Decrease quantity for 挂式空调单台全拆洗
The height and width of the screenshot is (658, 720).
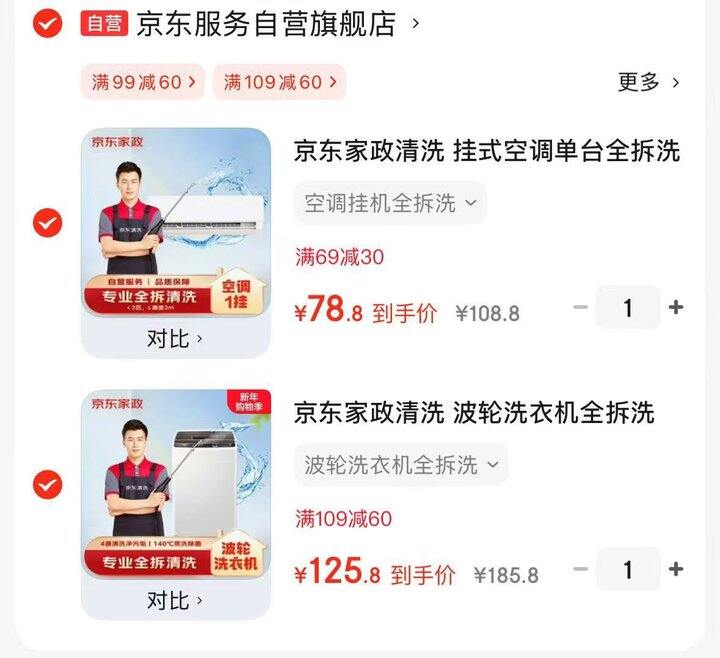[x=580, y=308]
